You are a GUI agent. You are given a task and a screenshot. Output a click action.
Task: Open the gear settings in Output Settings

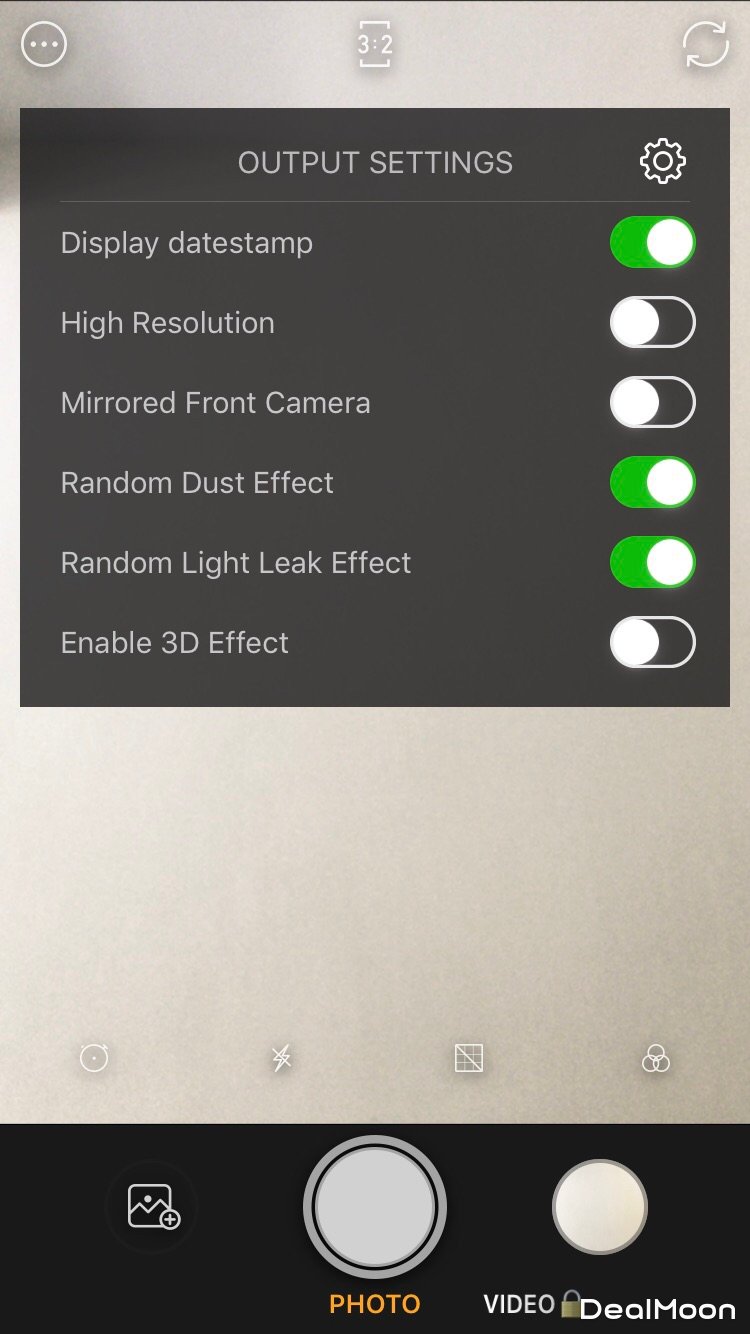[662, 161]
